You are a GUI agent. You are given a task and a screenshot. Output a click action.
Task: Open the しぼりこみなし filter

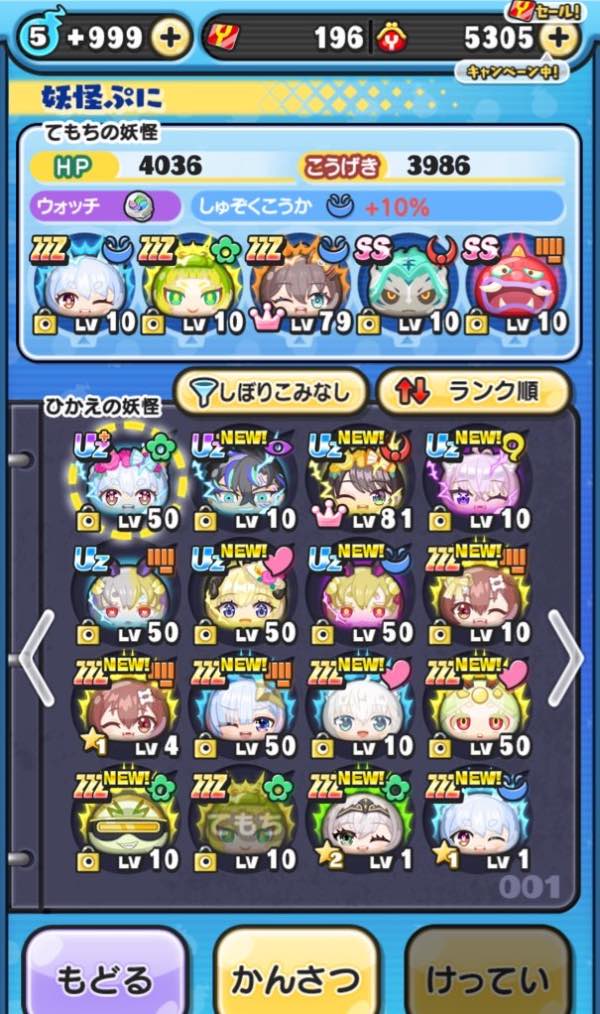pos(271,392)
